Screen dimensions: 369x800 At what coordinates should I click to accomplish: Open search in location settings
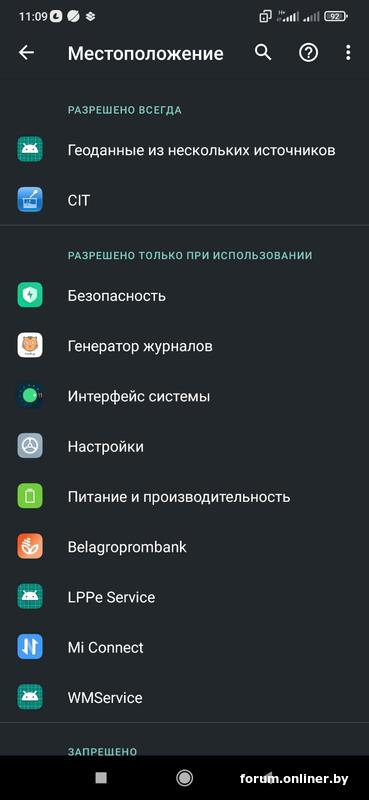[263, 53]
